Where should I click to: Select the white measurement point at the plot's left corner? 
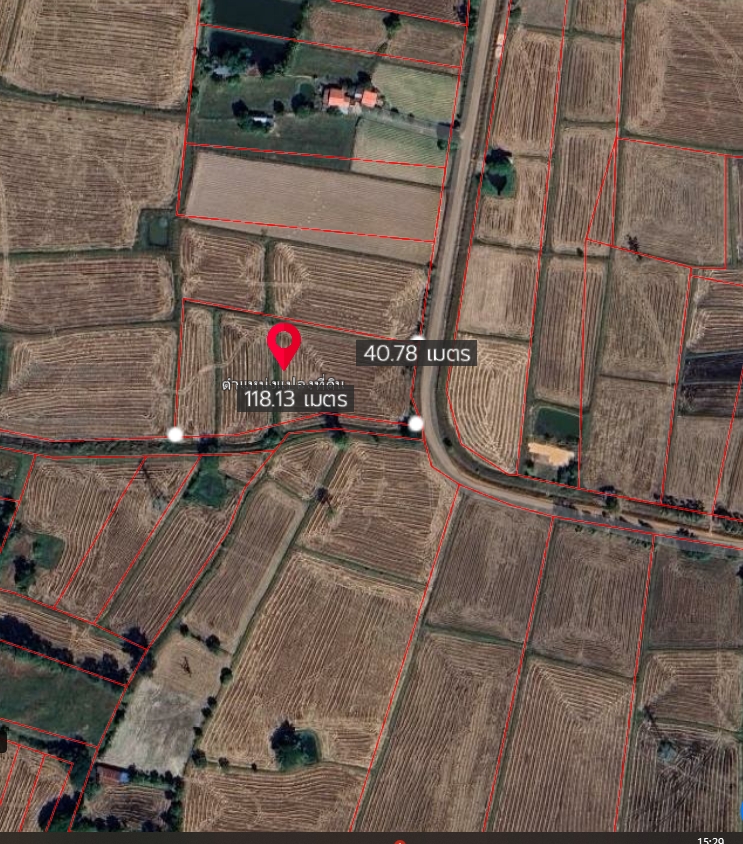[175, 434]
